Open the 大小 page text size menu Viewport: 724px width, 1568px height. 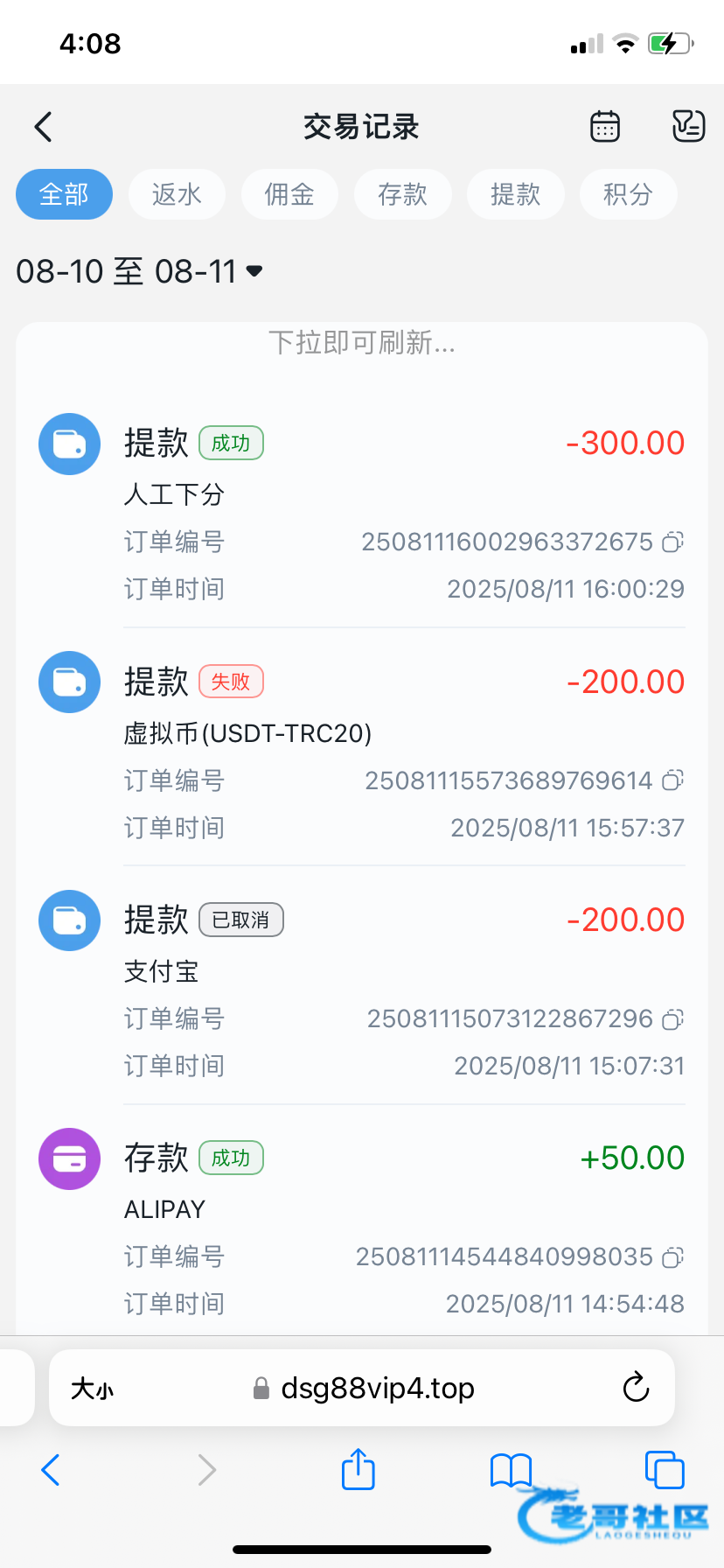[x=92, y=1389]
